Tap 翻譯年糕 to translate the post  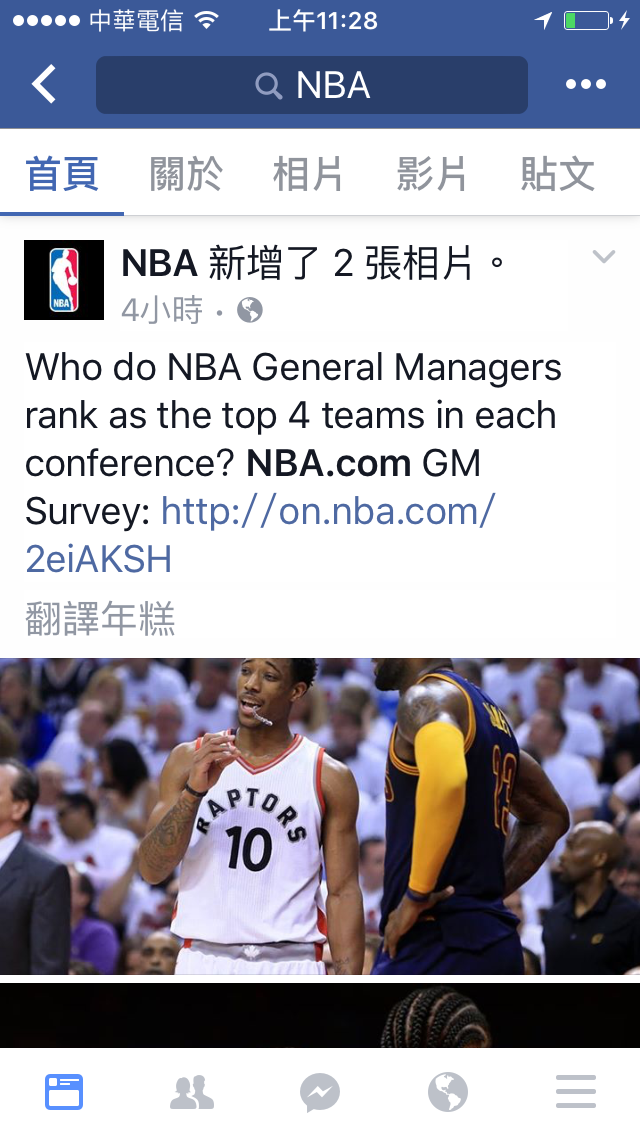[100, 620]
